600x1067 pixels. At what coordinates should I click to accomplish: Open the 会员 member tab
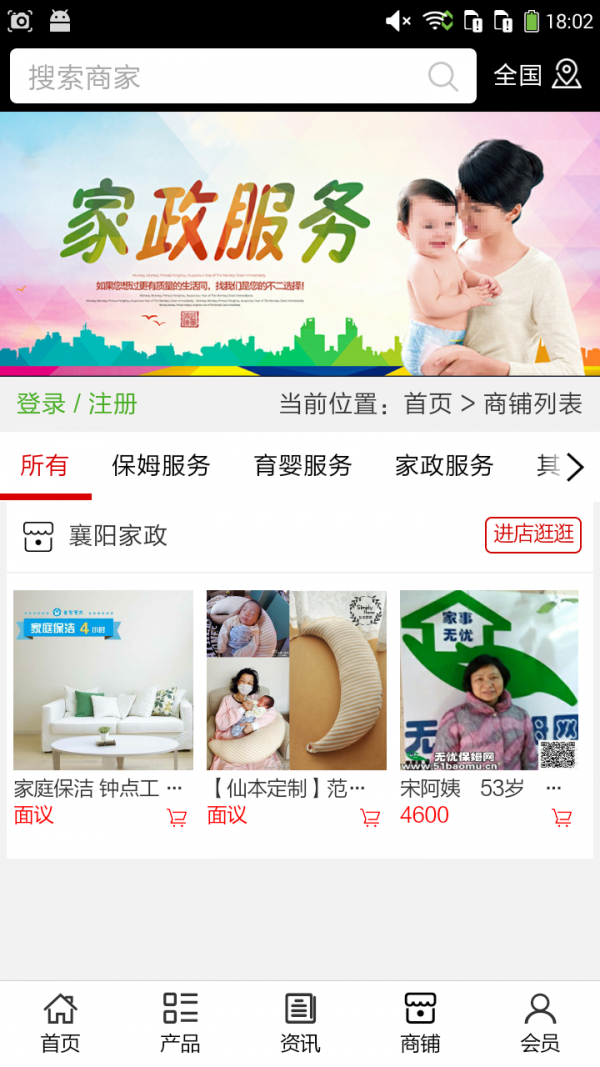click(x=540, y=1024)
